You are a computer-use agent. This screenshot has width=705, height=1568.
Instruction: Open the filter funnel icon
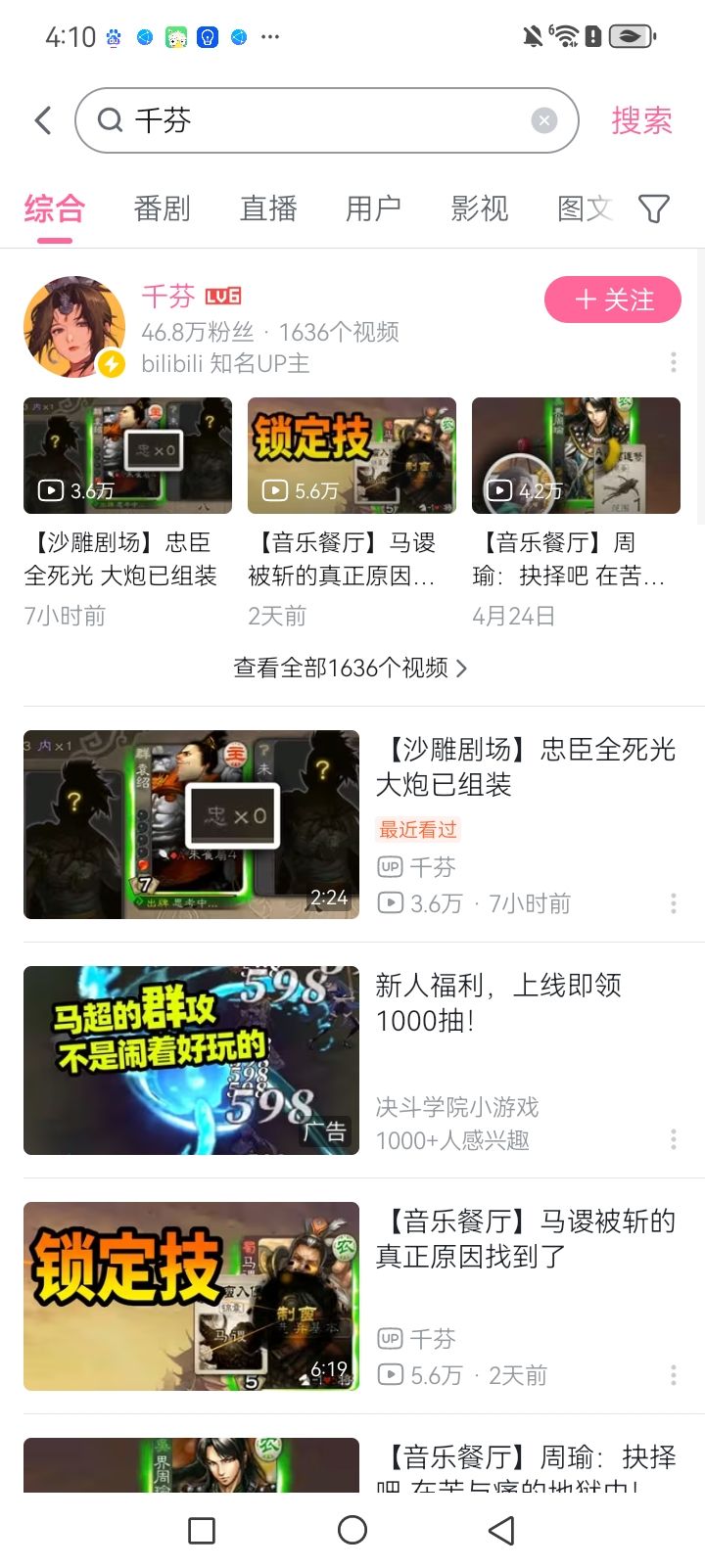pyautogui.click(x=653, y=208)
